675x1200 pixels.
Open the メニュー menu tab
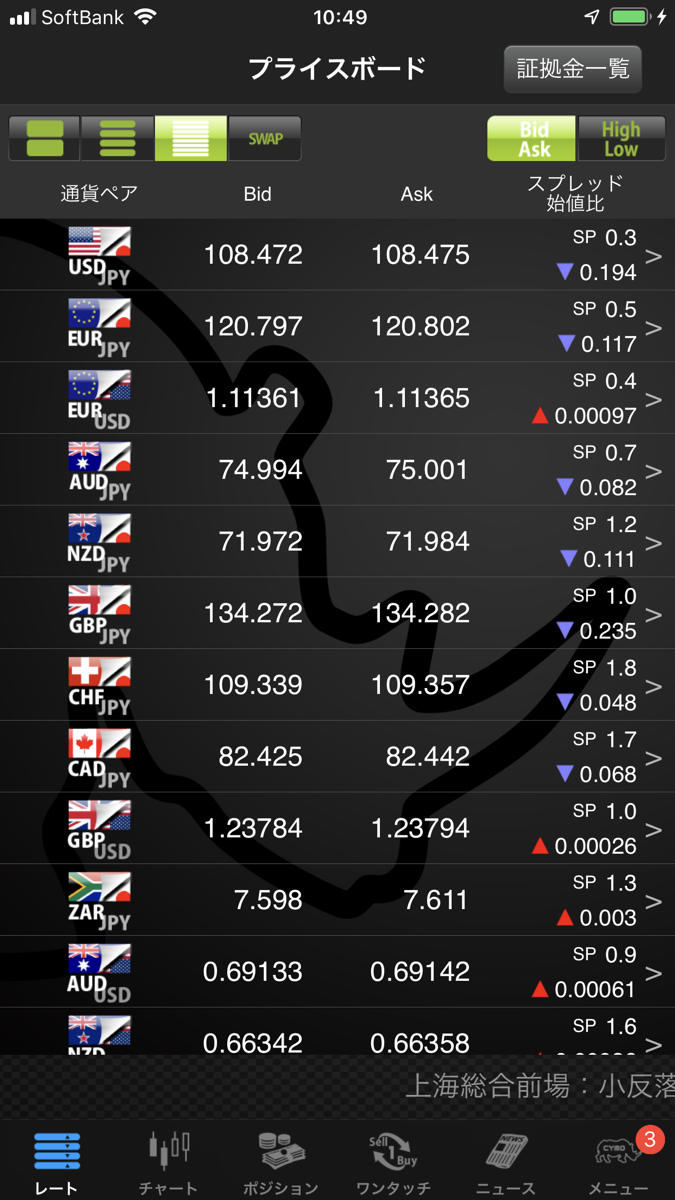point(618,1162)
